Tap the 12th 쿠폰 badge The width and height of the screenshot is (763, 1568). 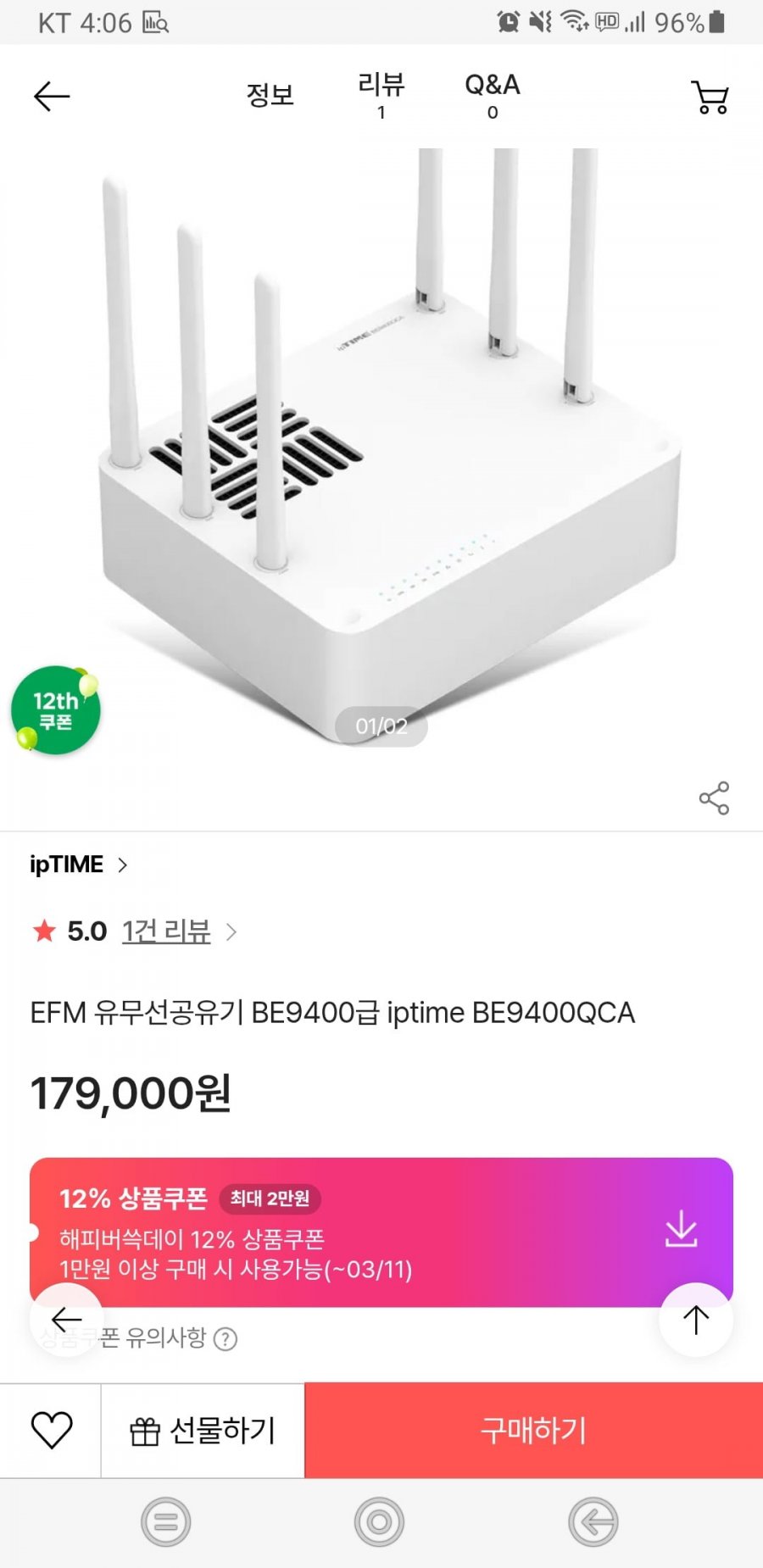(56, 710)
